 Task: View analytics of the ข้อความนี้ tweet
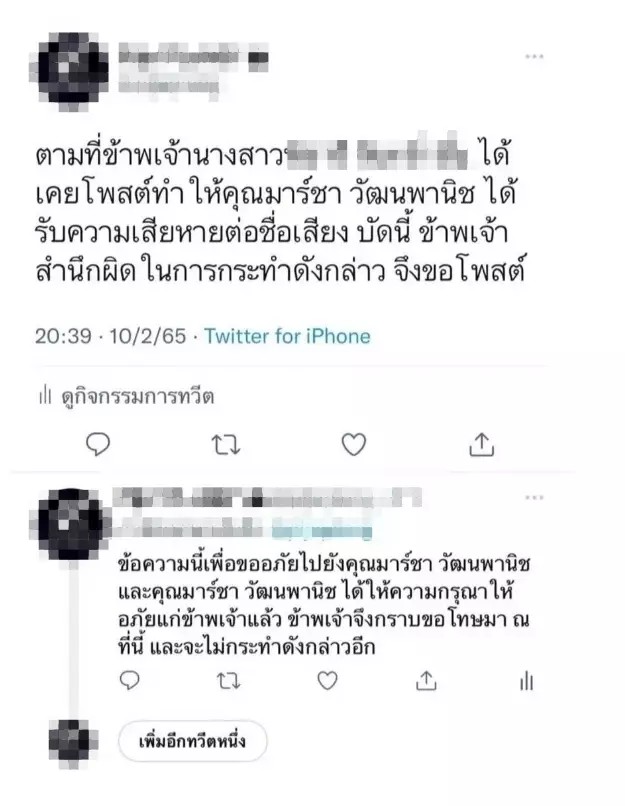[527, 680]
